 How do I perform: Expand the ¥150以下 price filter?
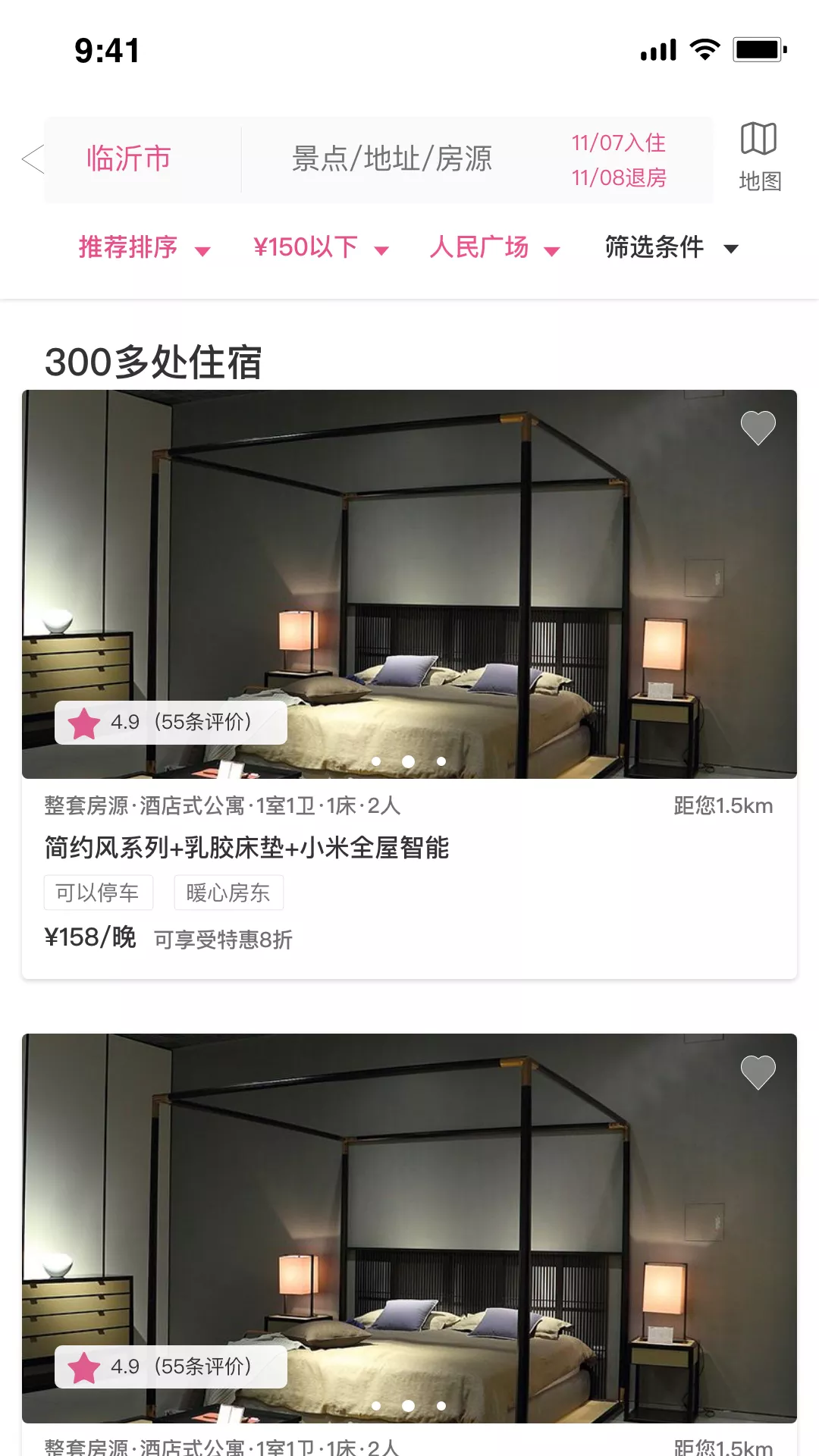(320, 247)
